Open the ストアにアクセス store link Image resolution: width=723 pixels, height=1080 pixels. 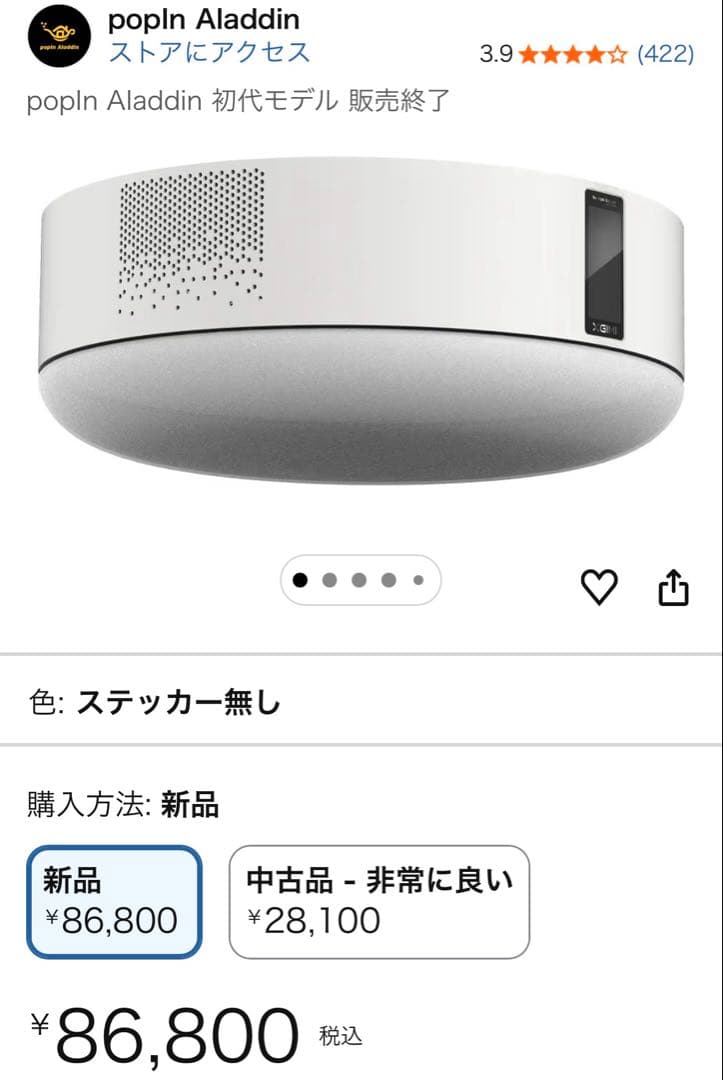click(209, 52)
